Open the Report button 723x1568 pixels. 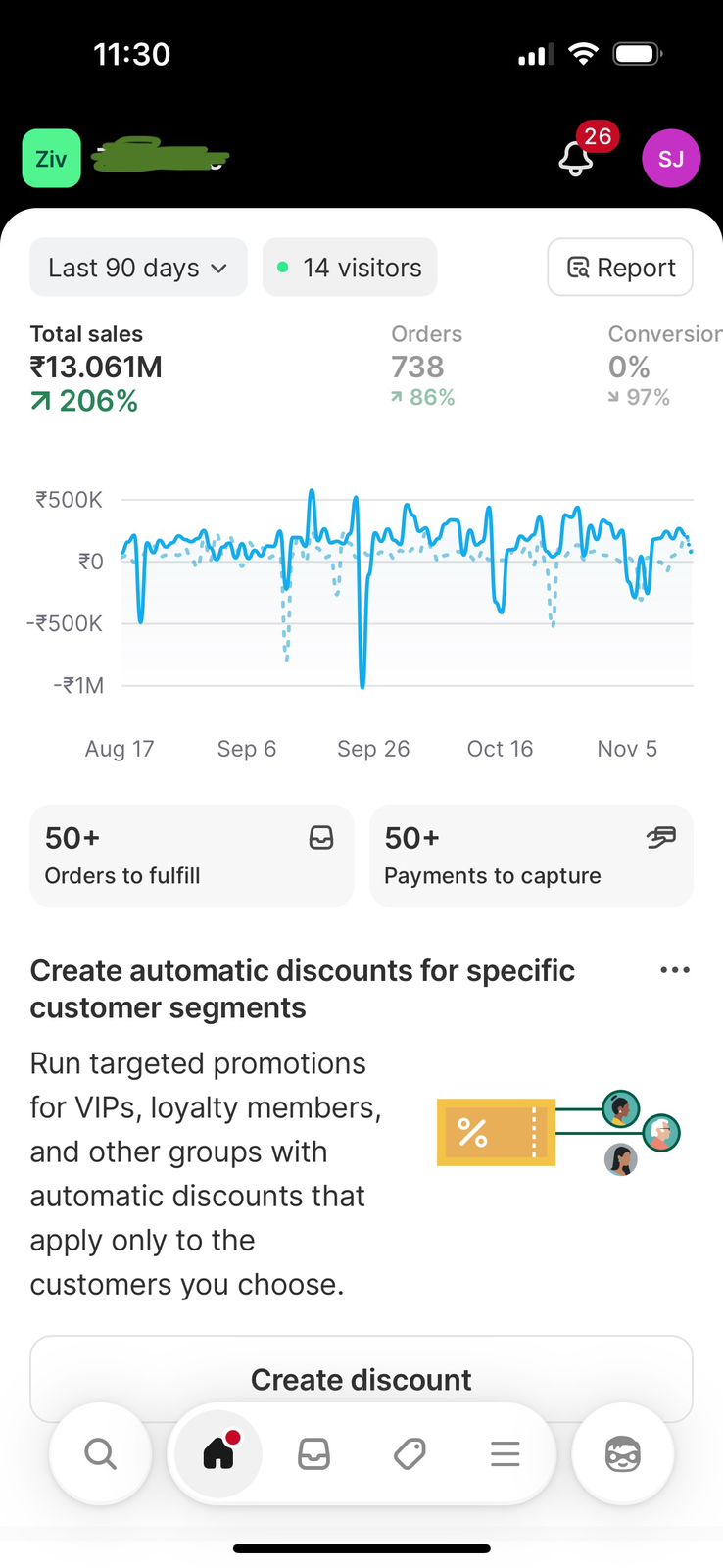coord(620,268)
